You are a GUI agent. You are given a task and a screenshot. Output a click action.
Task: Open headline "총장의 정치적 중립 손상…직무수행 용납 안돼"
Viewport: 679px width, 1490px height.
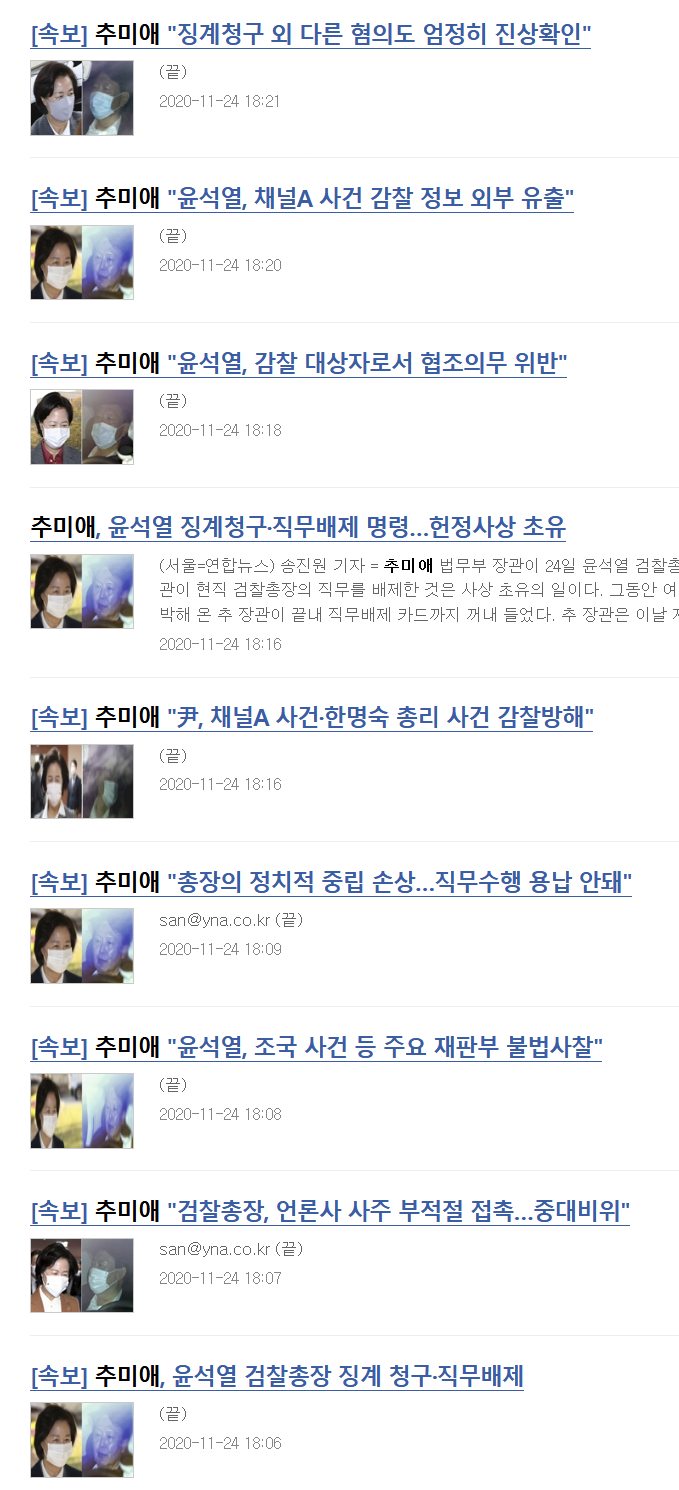(x=330, y=882)
